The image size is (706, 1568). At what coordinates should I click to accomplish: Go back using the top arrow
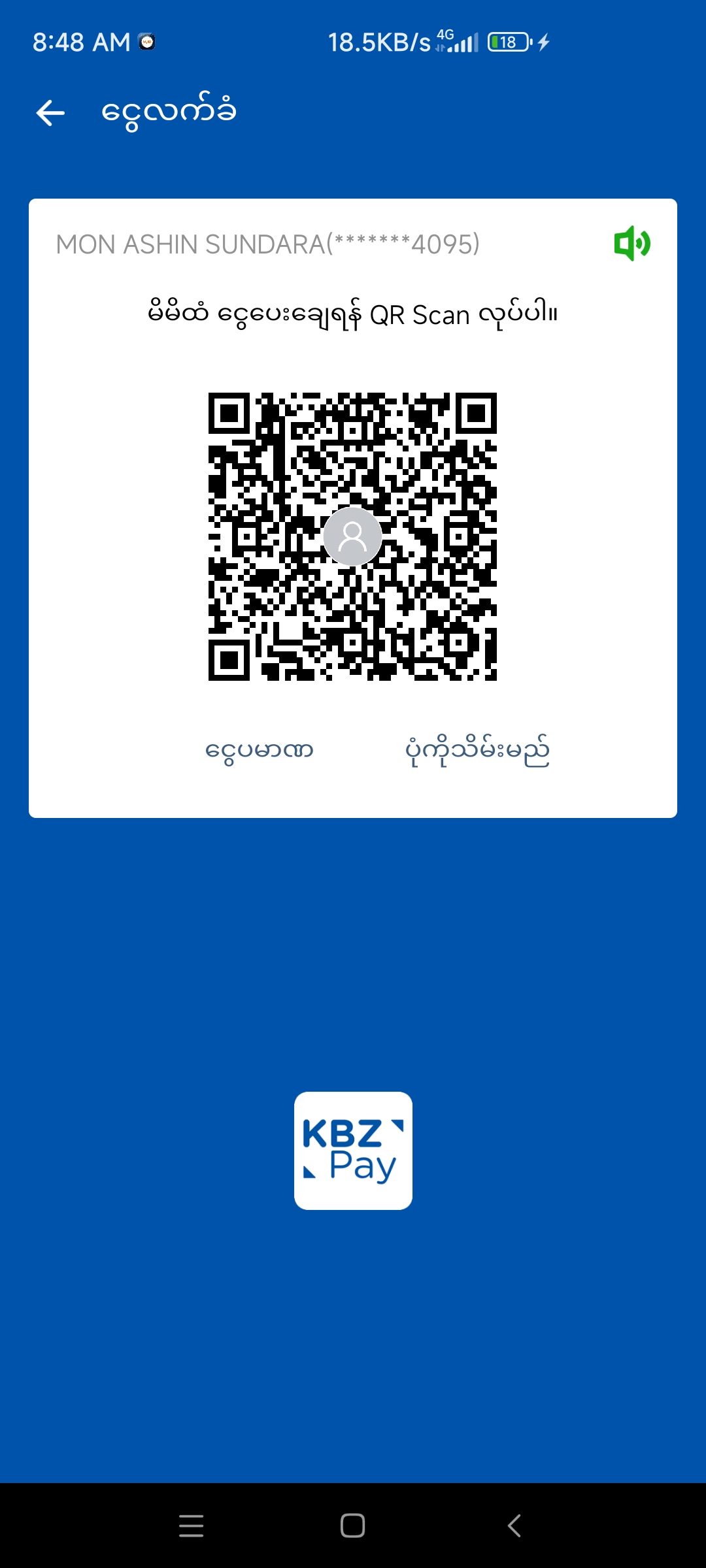pos(50,112)
